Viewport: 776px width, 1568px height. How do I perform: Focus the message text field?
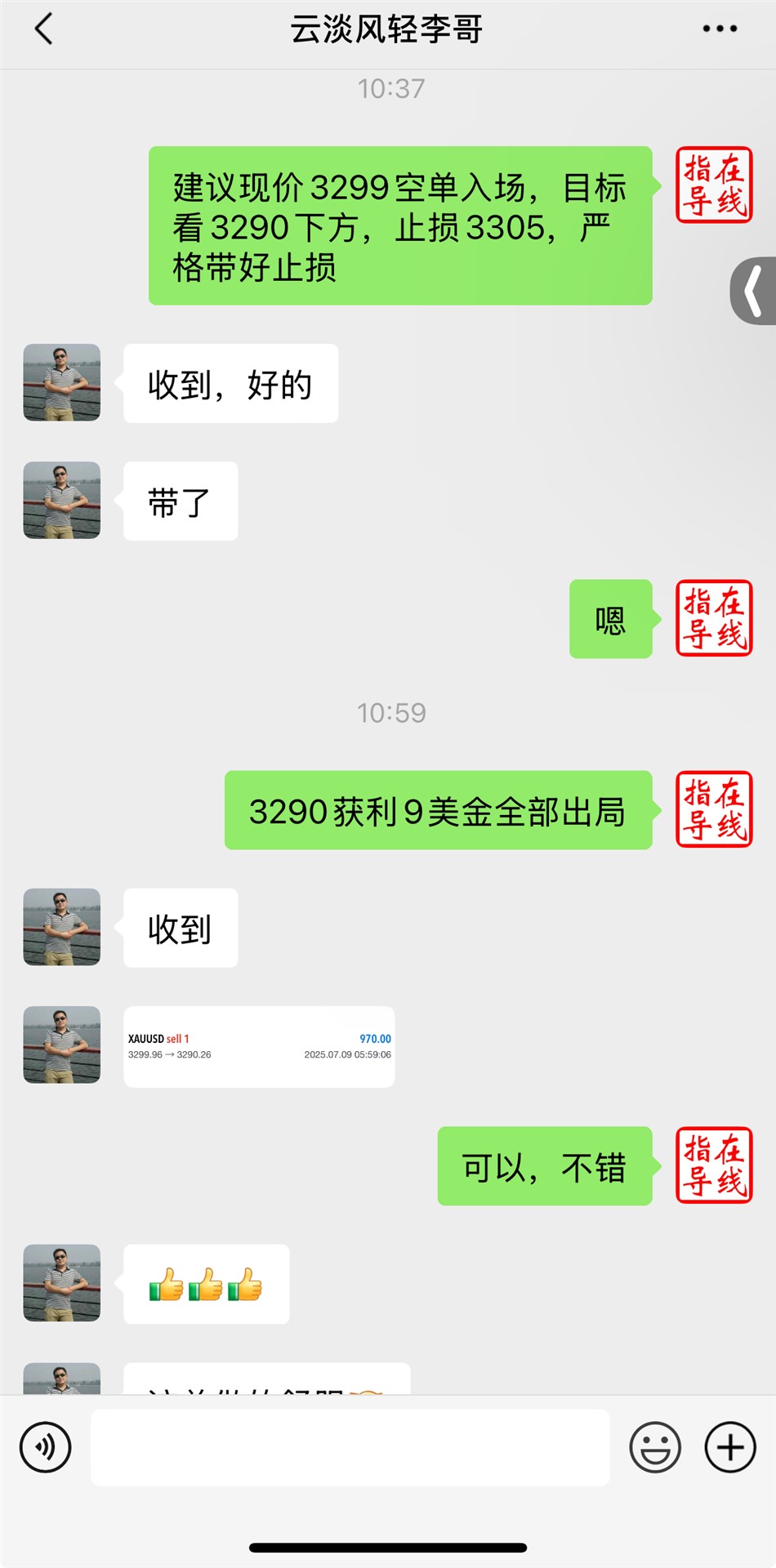pyautogui.click(x=350, y=1447)
